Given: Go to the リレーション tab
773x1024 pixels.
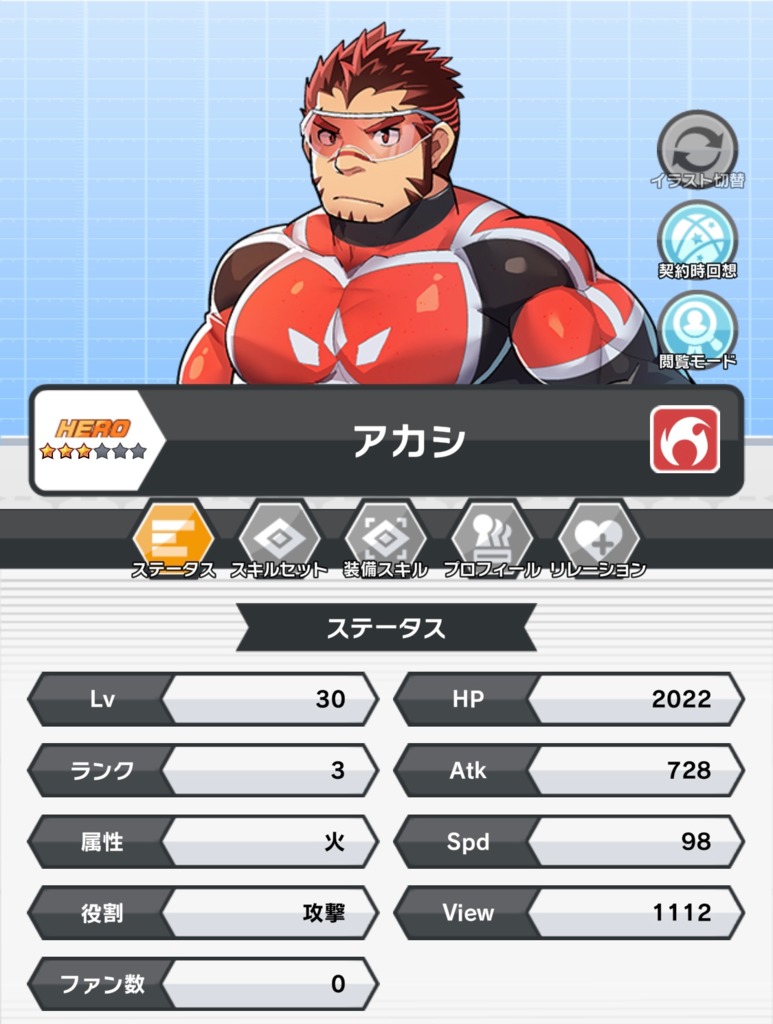Looking at the screenshot, I should (x=598, y=540).
